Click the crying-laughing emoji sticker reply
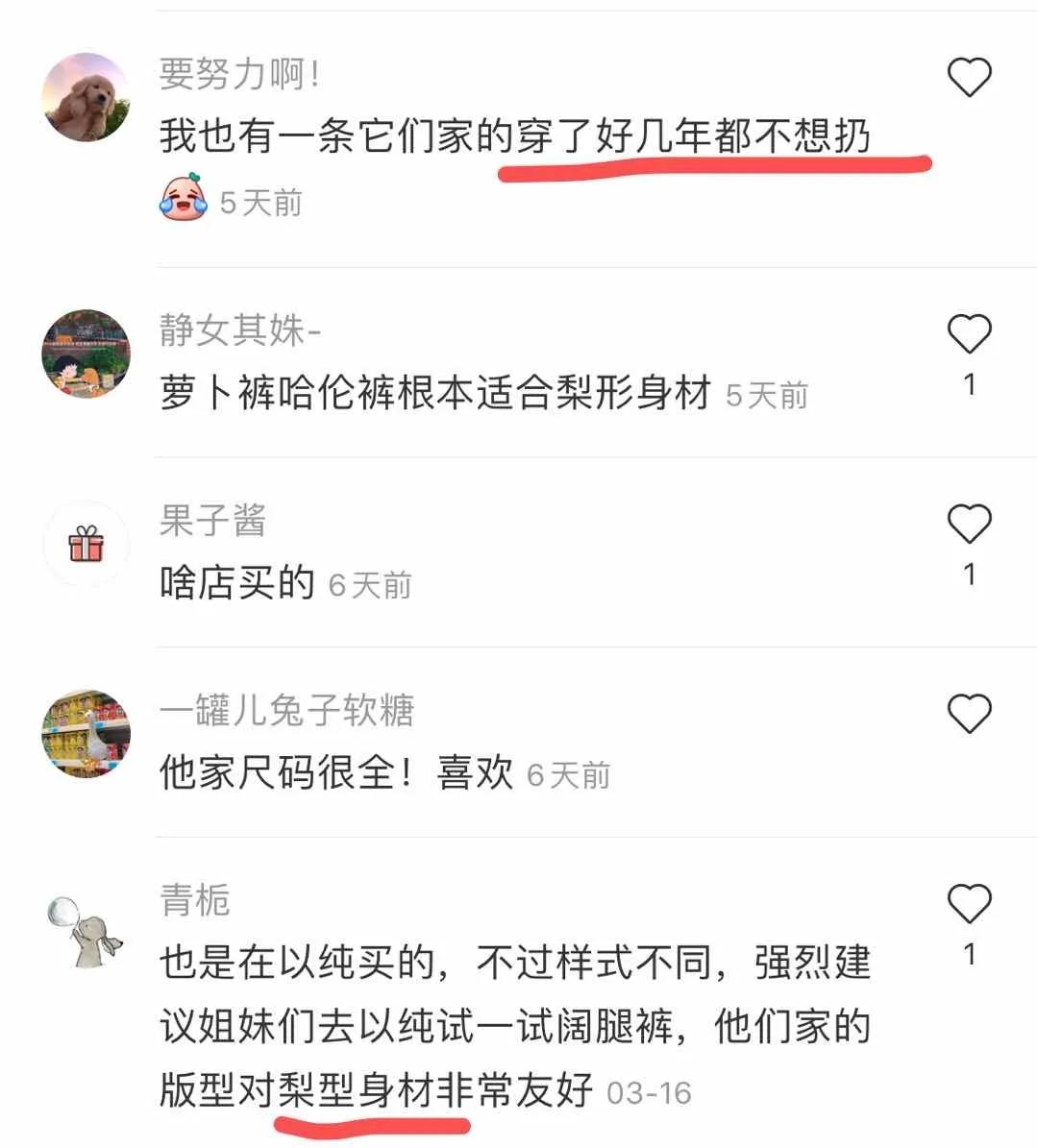Screen dimensions: 1037x1148 (x=183, y=199)
